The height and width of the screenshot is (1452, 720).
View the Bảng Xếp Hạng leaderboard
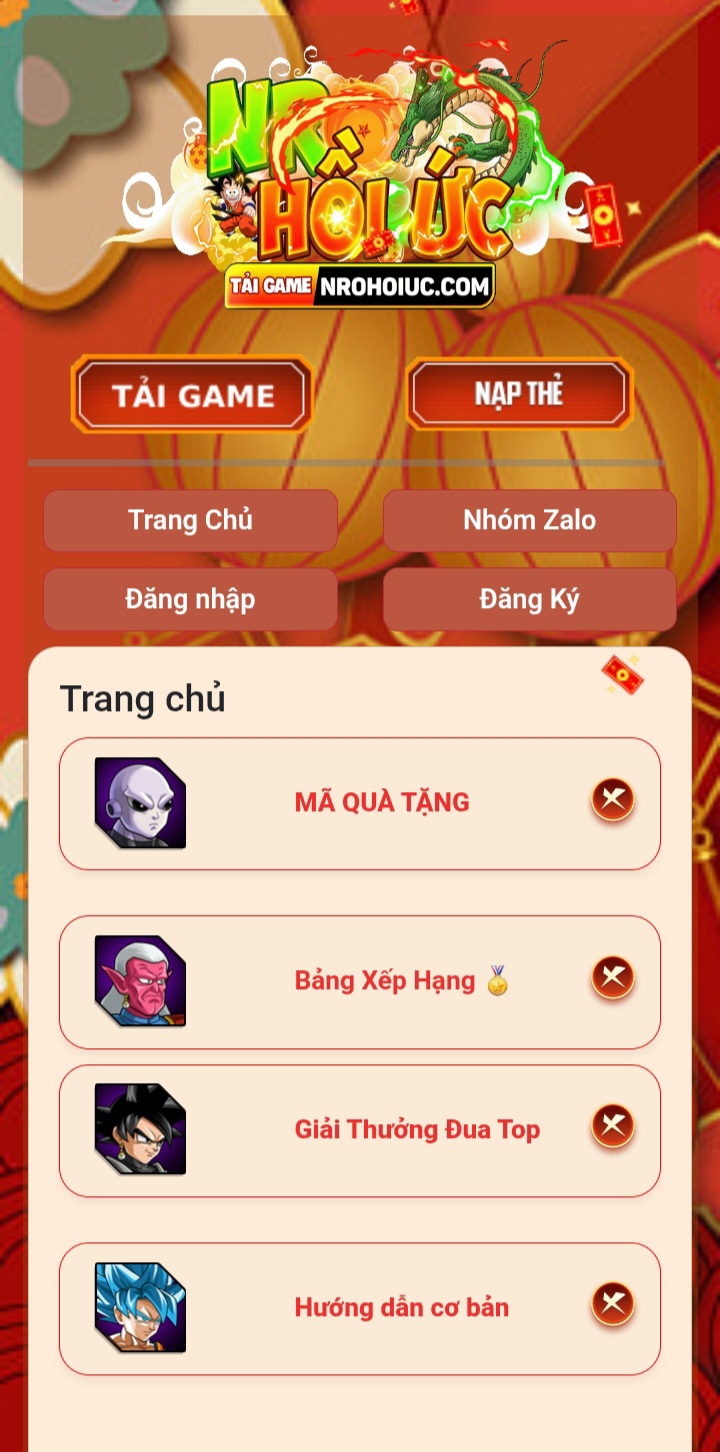385,980
